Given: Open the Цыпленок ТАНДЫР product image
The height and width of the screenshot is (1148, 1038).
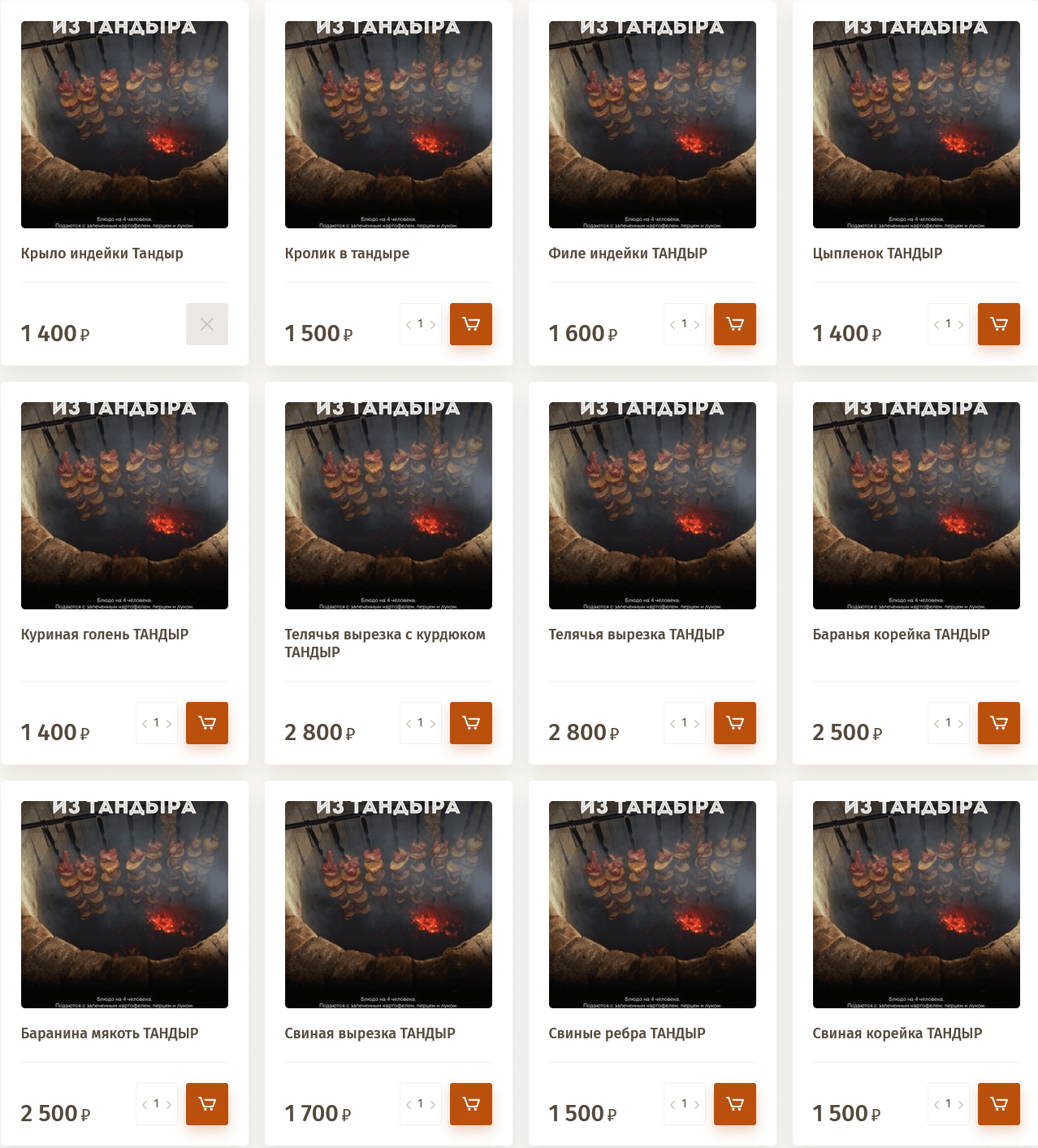Looking at the screenshot, I should (x=916, y=124).
